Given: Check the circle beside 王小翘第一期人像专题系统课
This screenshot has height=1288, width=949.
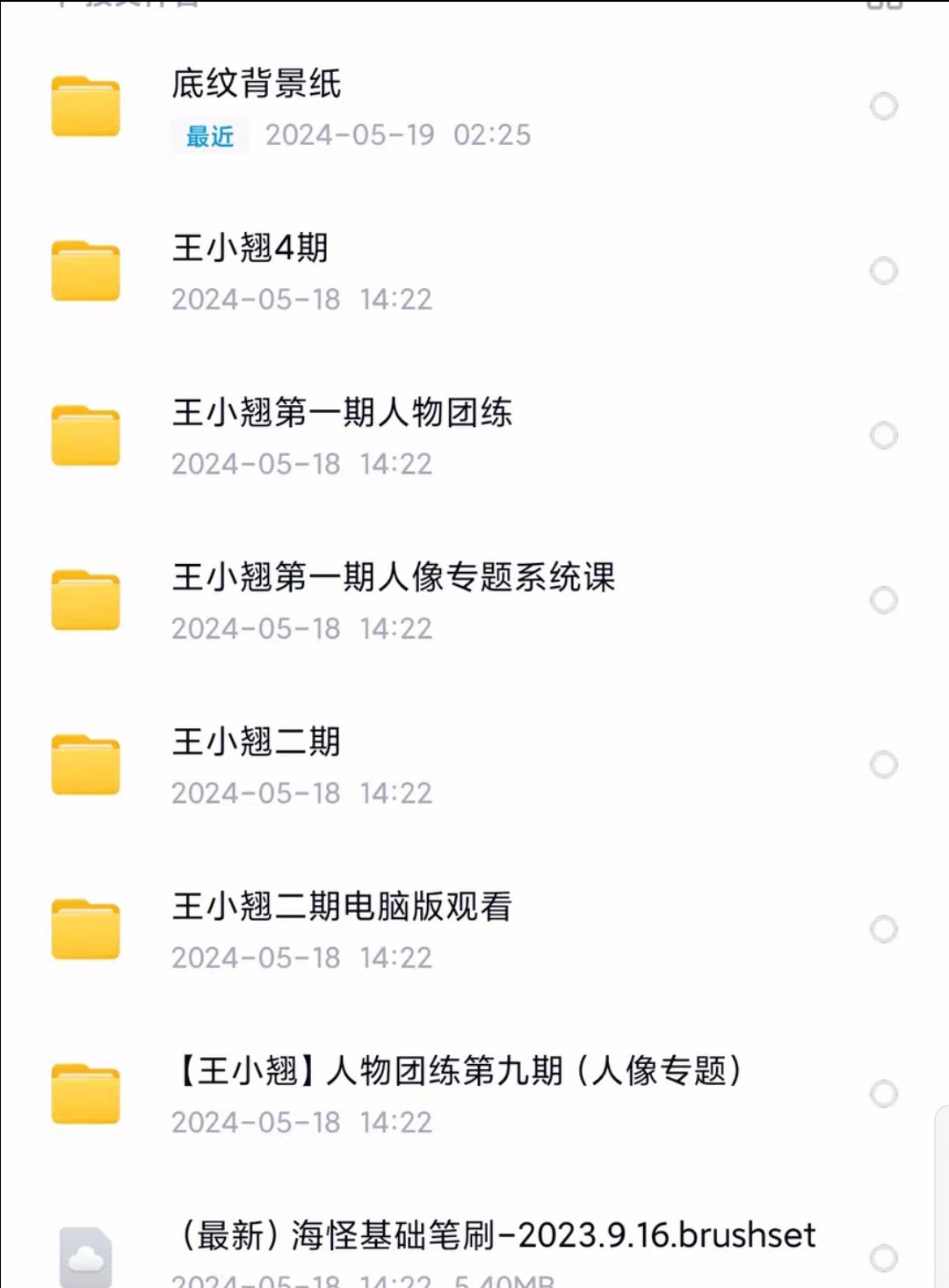Looking at the screenshot, I should [883, 600].
